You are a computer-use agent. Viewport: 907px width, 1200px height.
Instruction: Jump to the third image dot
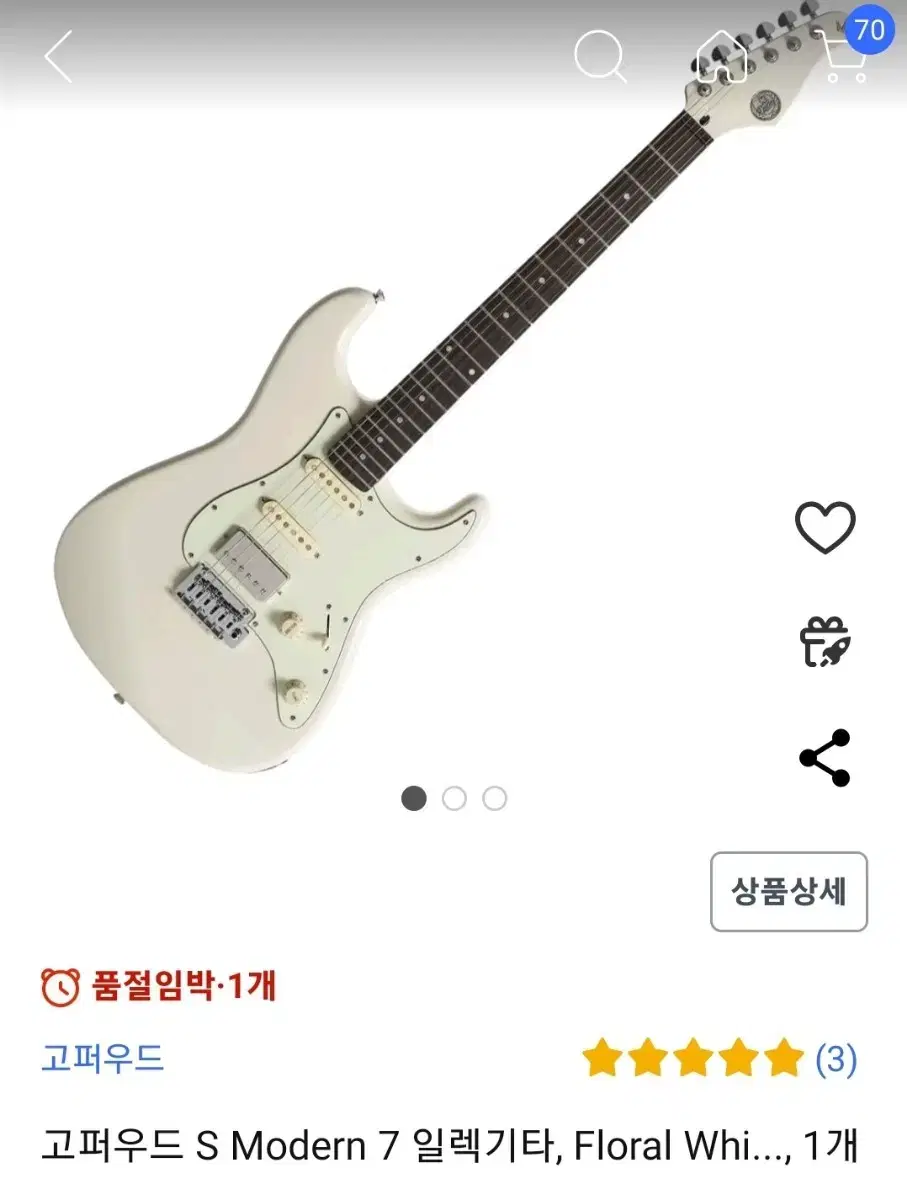point(494,798)
